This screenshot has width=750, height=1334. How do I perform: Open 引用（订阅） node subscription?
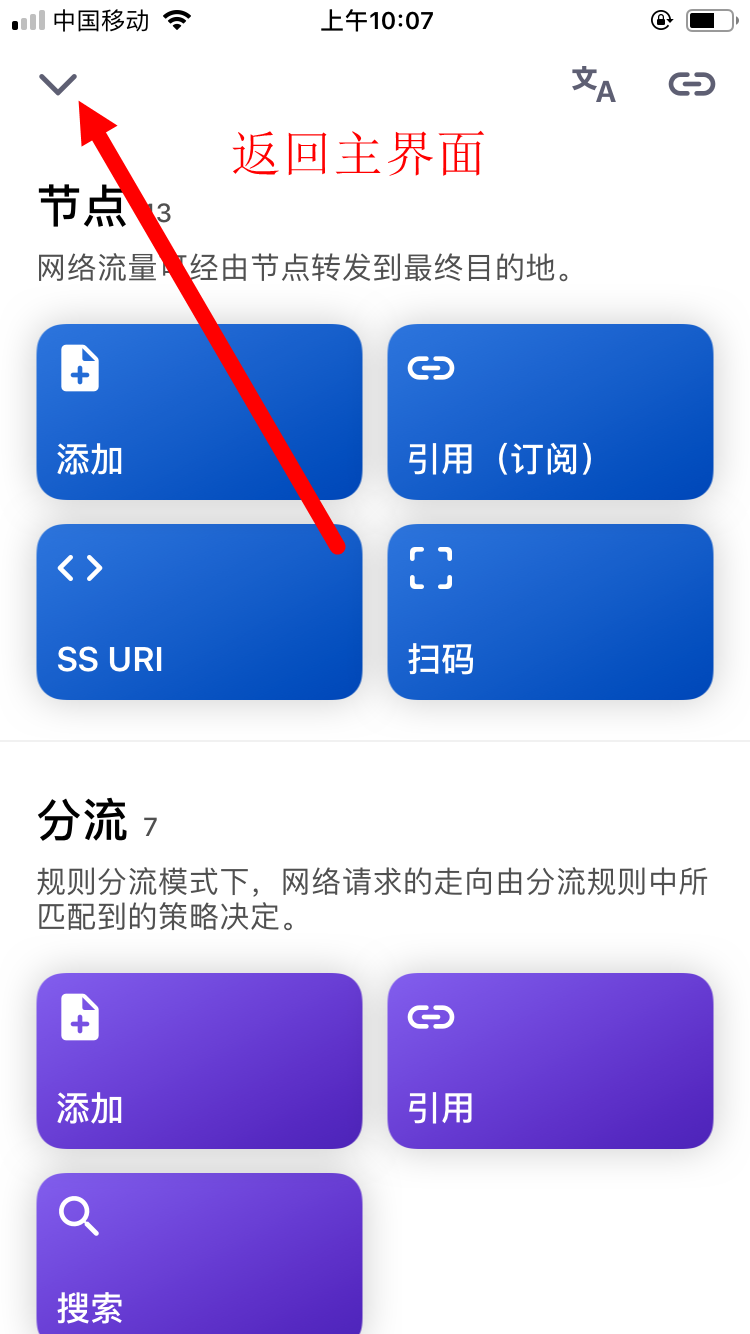[550, 412]
